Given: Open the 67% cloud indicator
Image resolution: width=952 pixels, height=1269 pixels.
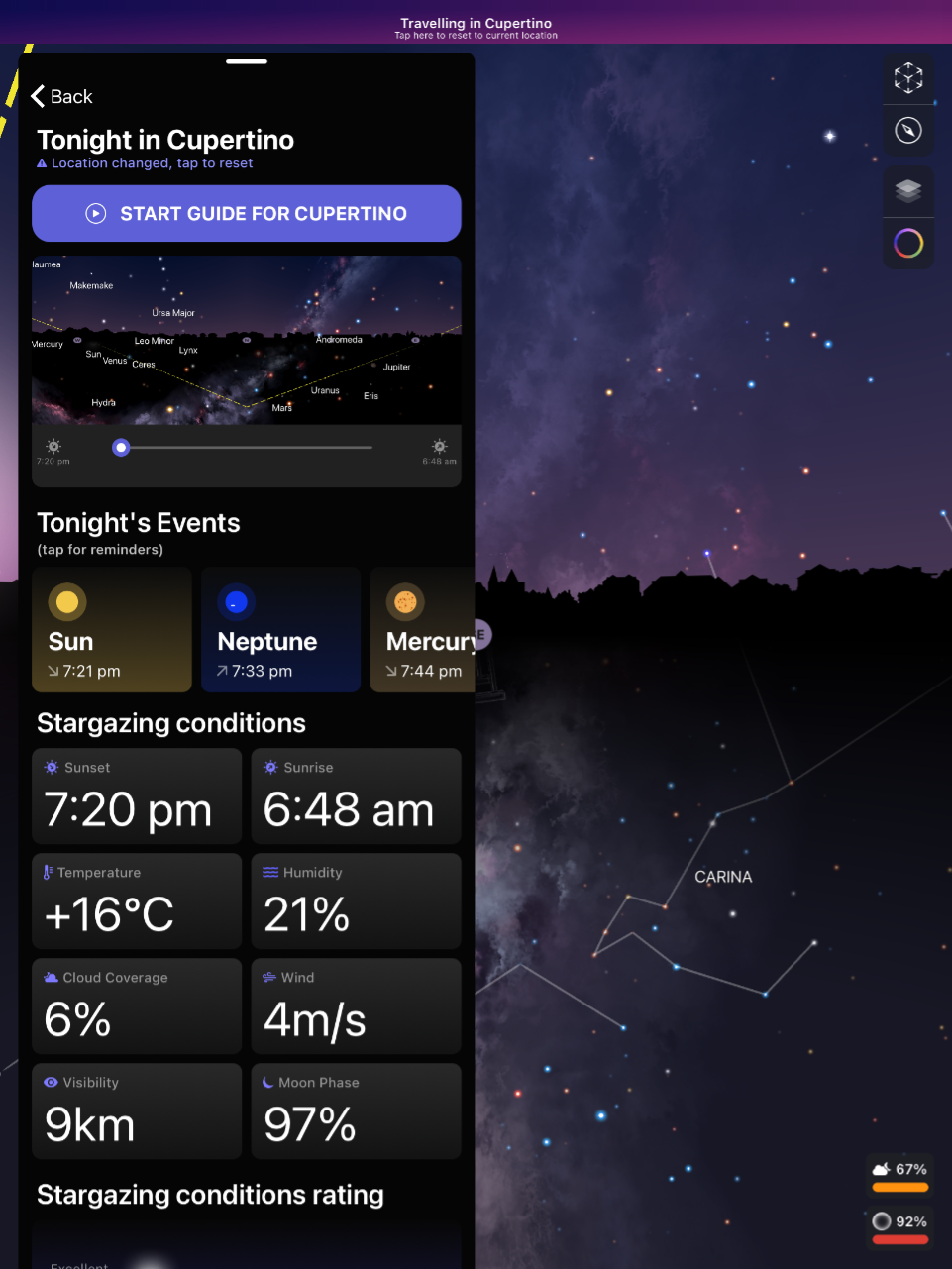Looking at the screenshot, I should coord(899,1175).
